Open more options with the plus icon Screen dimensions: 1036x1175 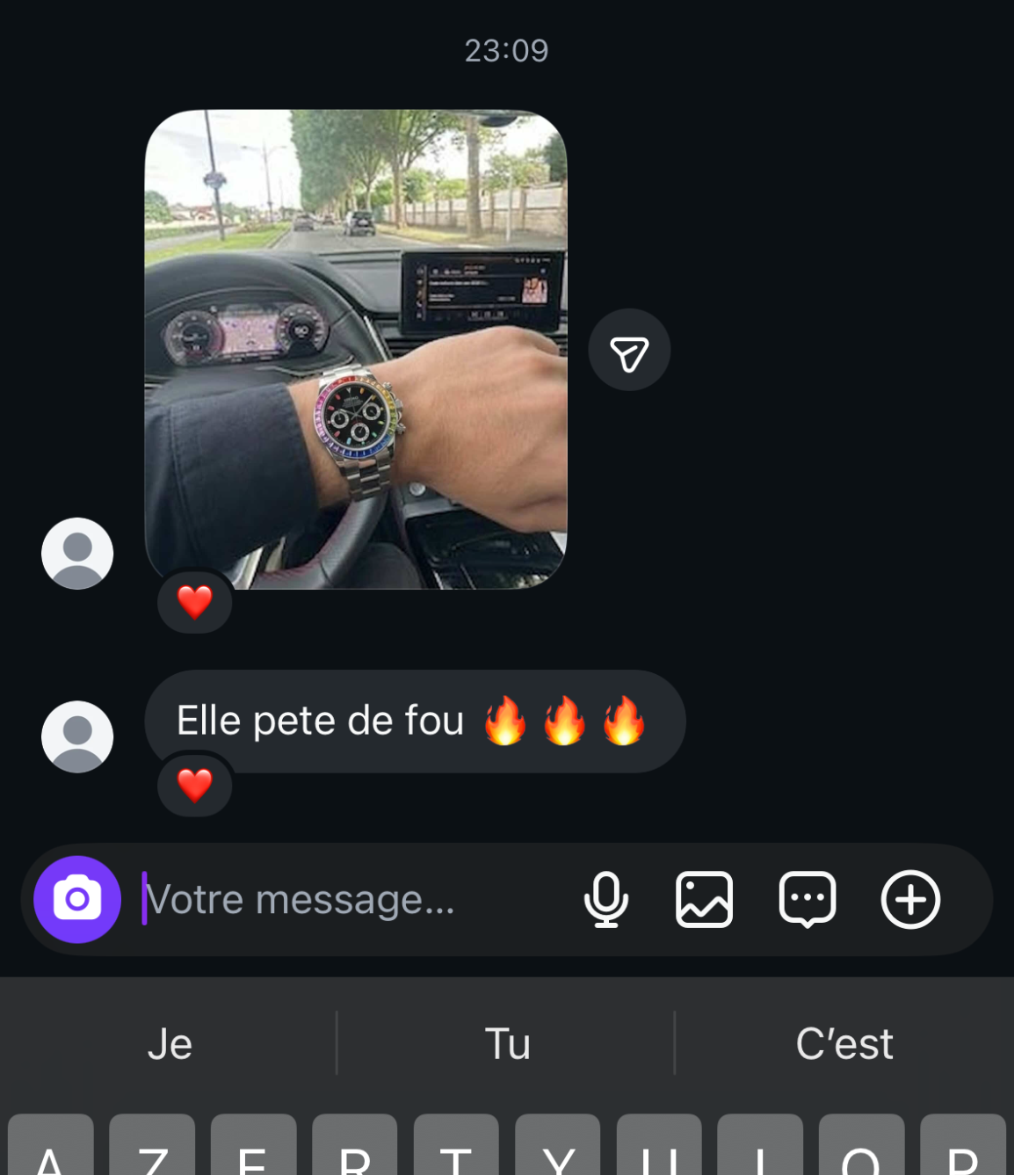[x=910, y=899]
